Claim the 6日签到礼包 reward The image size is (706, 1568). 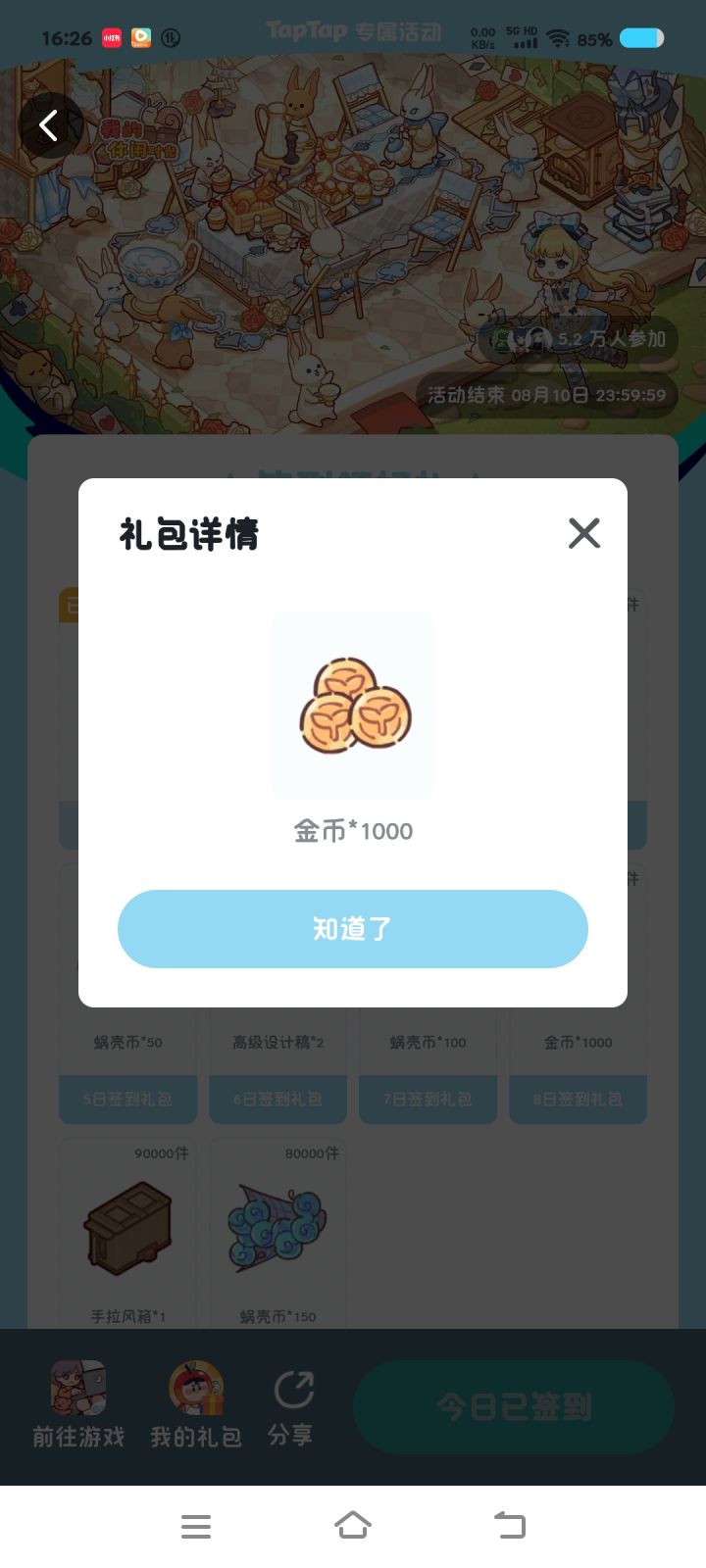277,1100
